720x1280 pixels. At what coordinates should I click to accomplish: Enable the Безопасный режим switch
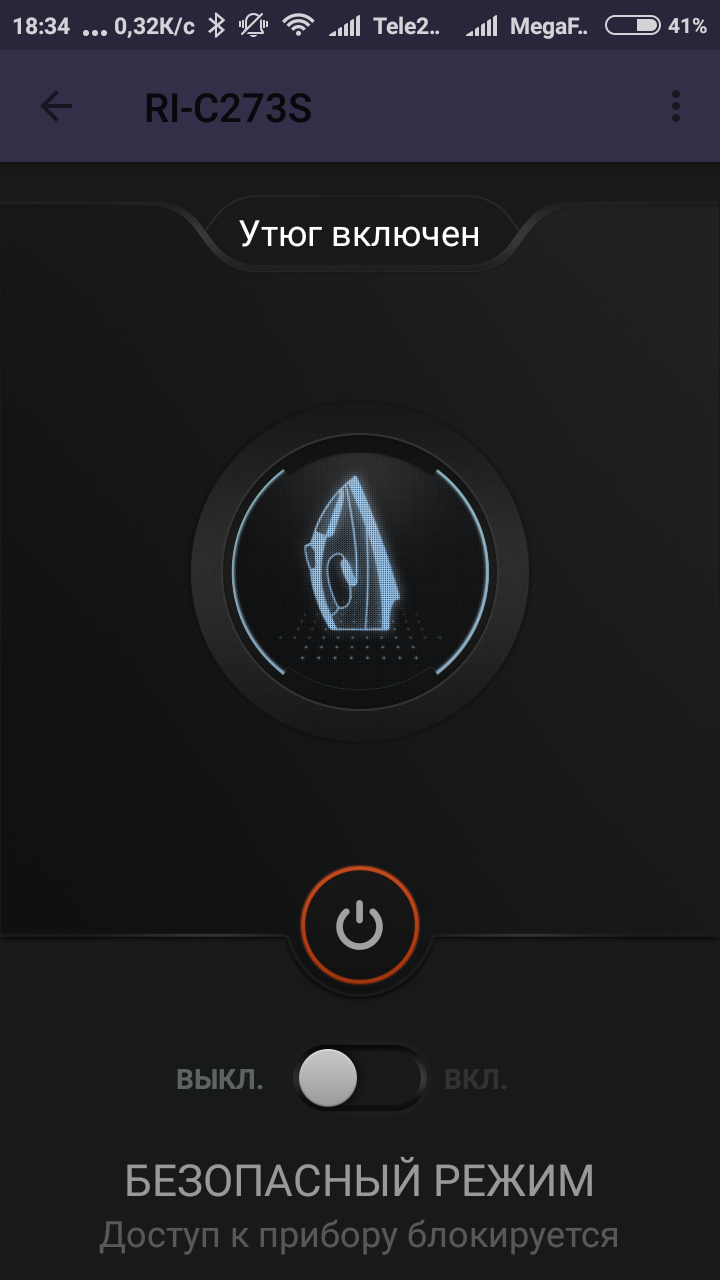tap(360, 1078)
